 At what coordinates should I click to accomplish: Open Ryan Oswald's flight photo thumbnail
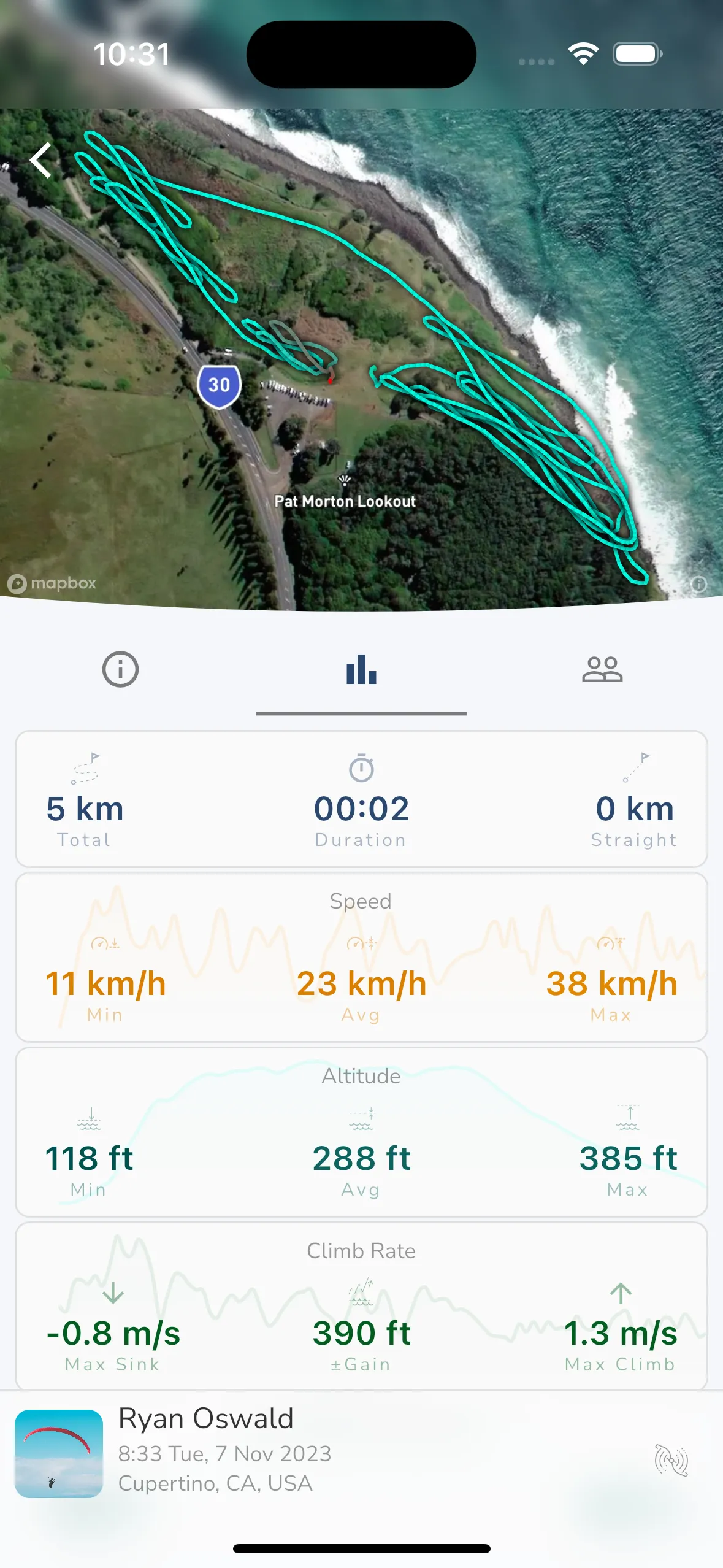pos(59,1454)
